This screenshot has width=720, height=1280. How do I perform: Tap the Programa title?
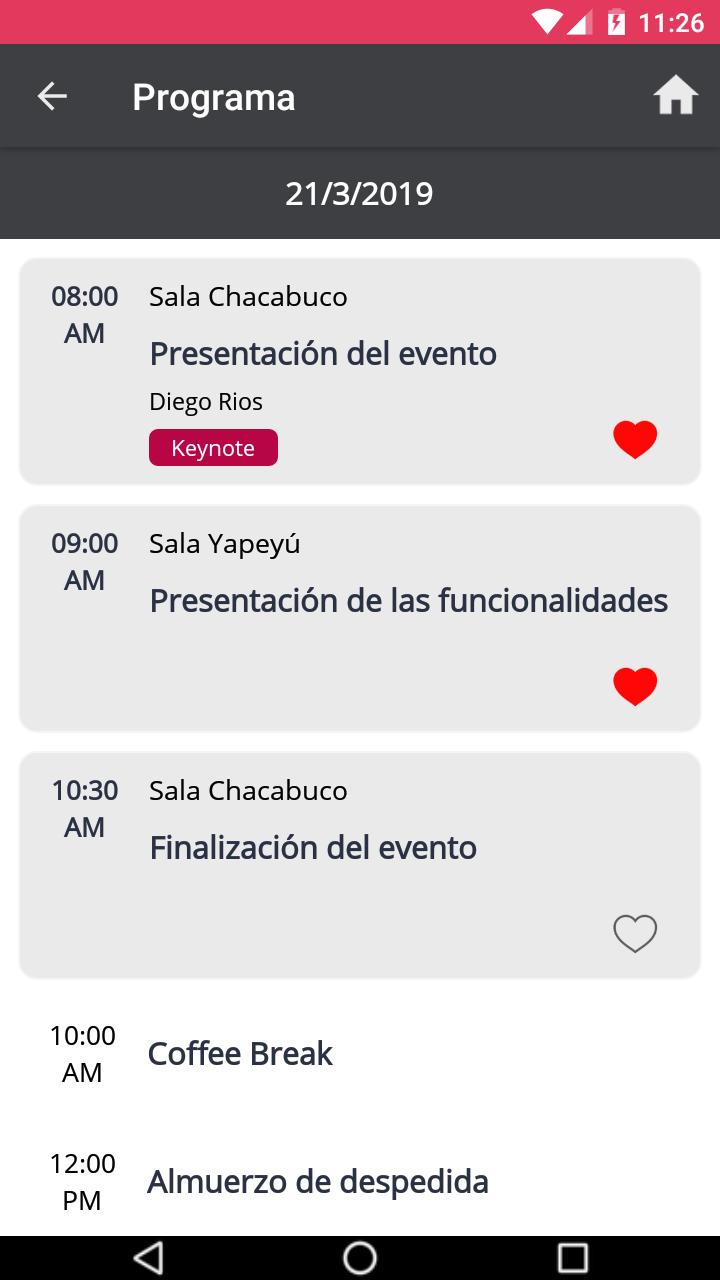coord(213,97)
